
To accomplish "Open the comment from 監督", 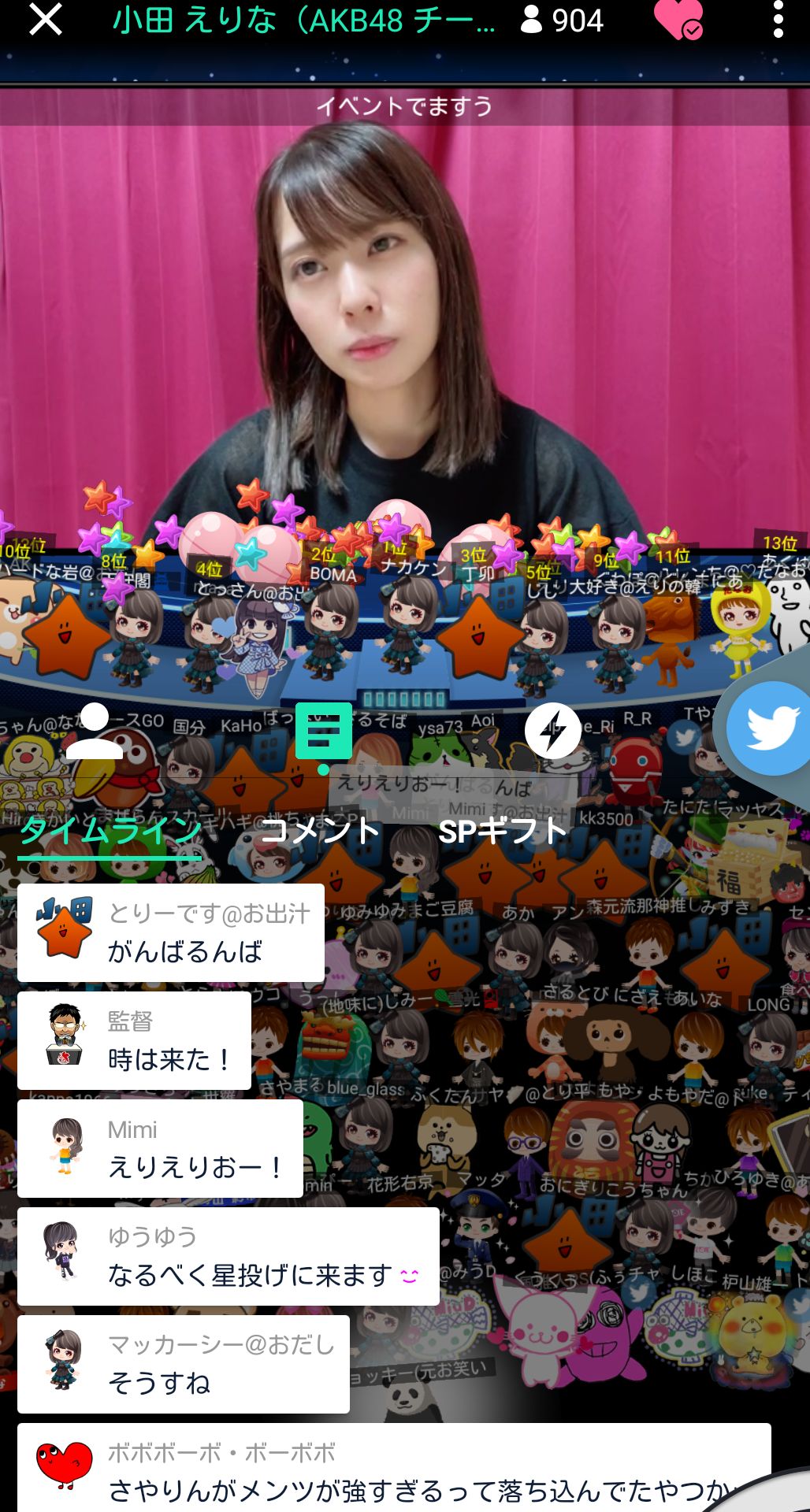I will [134, 1040].
